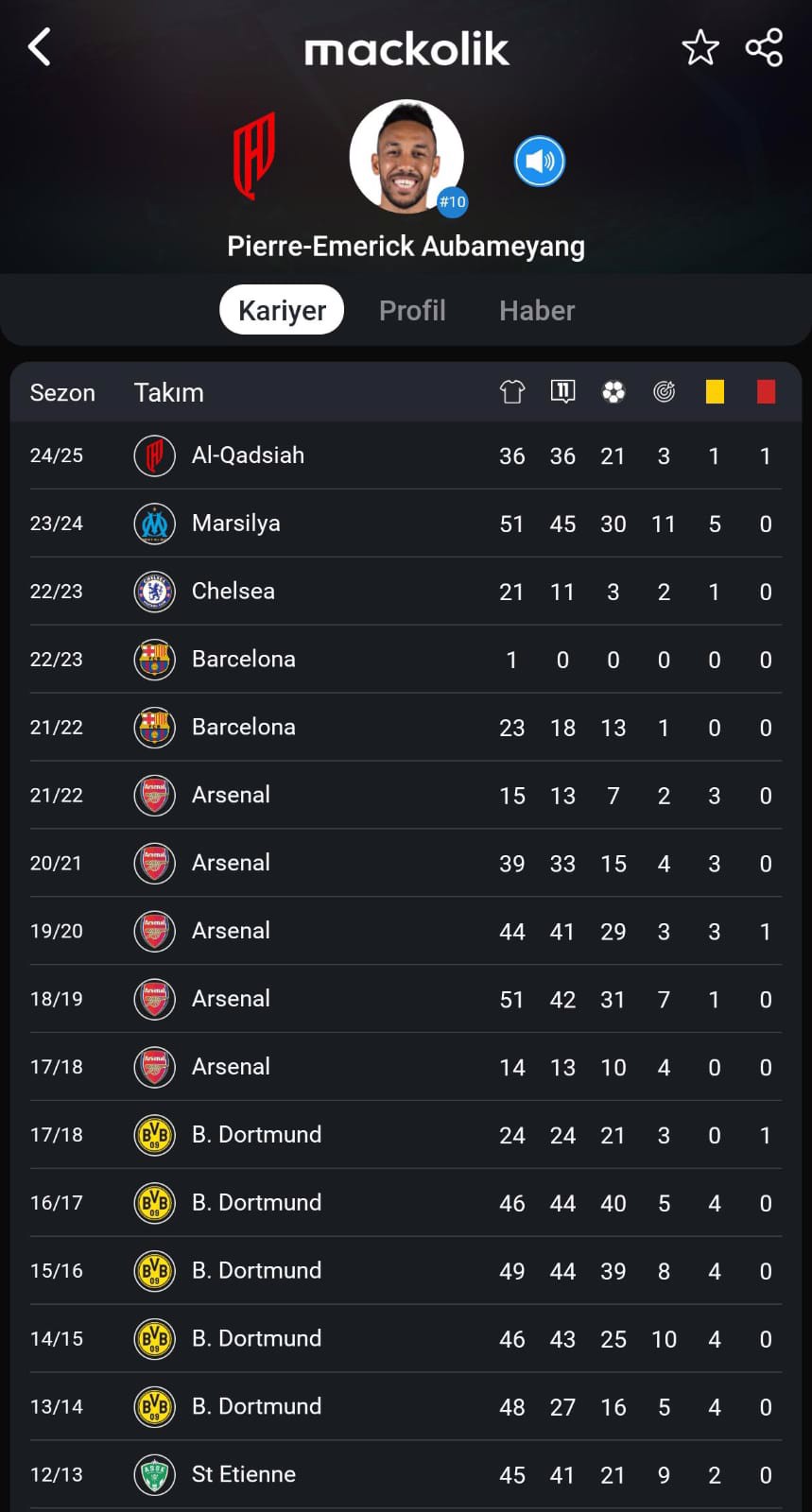This screenshot has height=1512, width=812.
Task: Open the 21/22 Barcelona season row
Action: 406,728
